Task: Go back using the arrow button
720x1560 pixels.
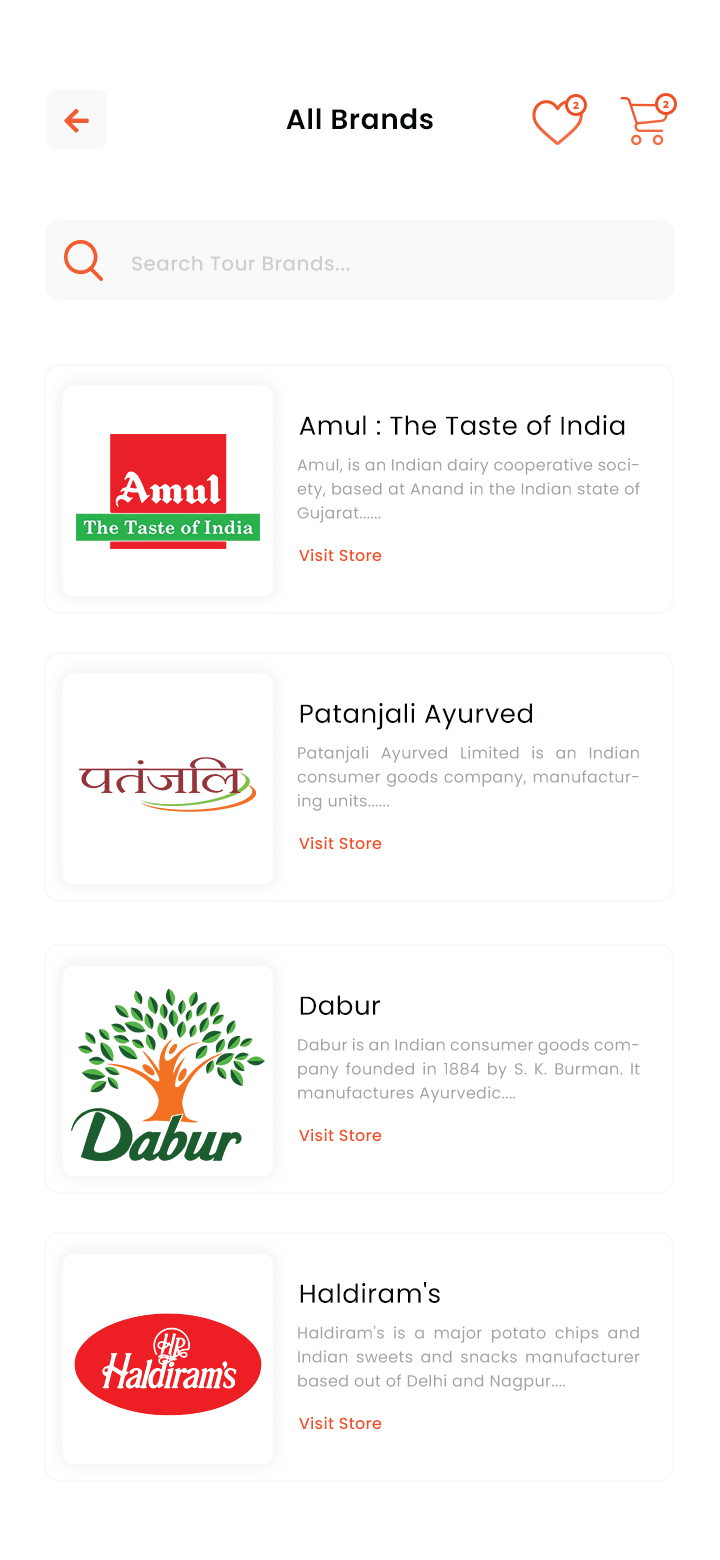Action: [77, 120]
